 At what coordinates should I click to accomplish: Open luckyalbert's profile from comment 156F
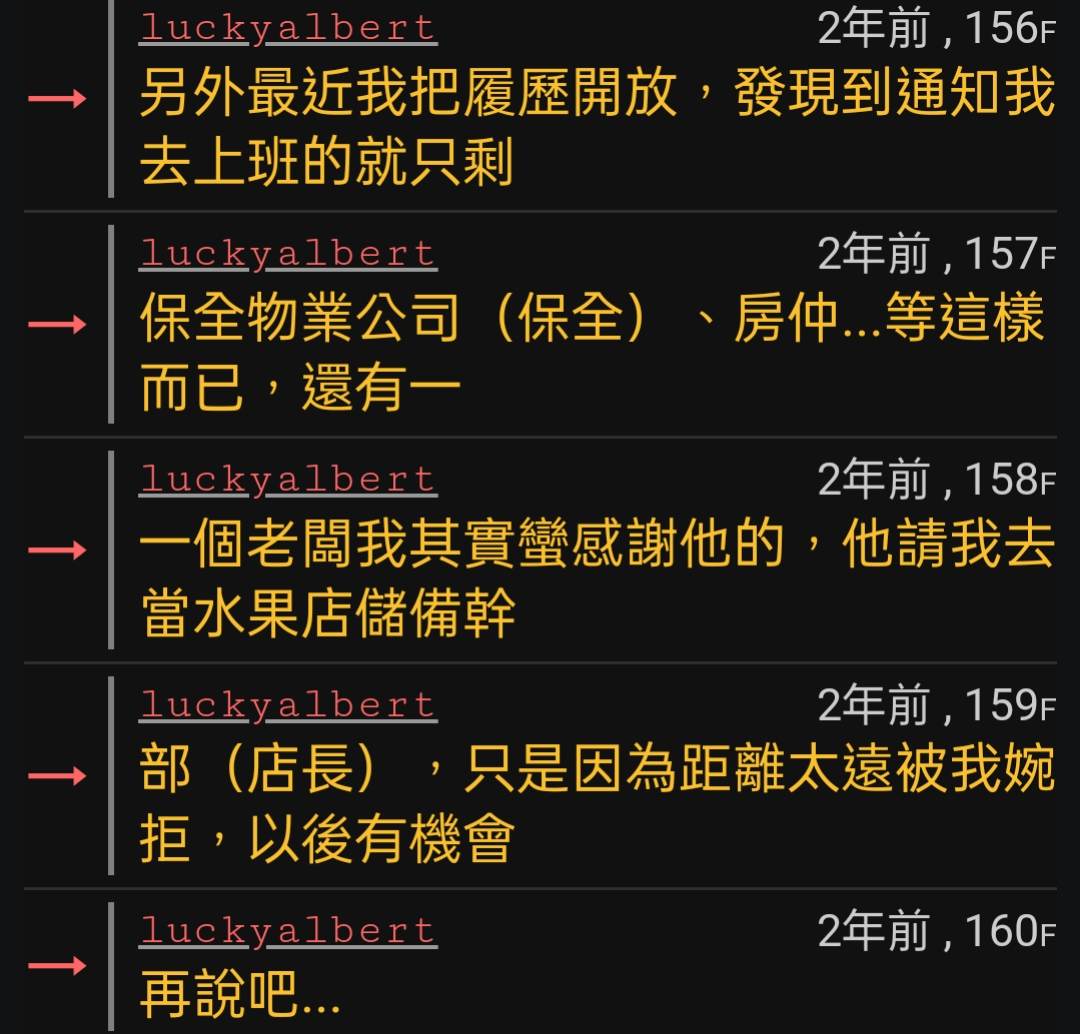coord(288,28)
